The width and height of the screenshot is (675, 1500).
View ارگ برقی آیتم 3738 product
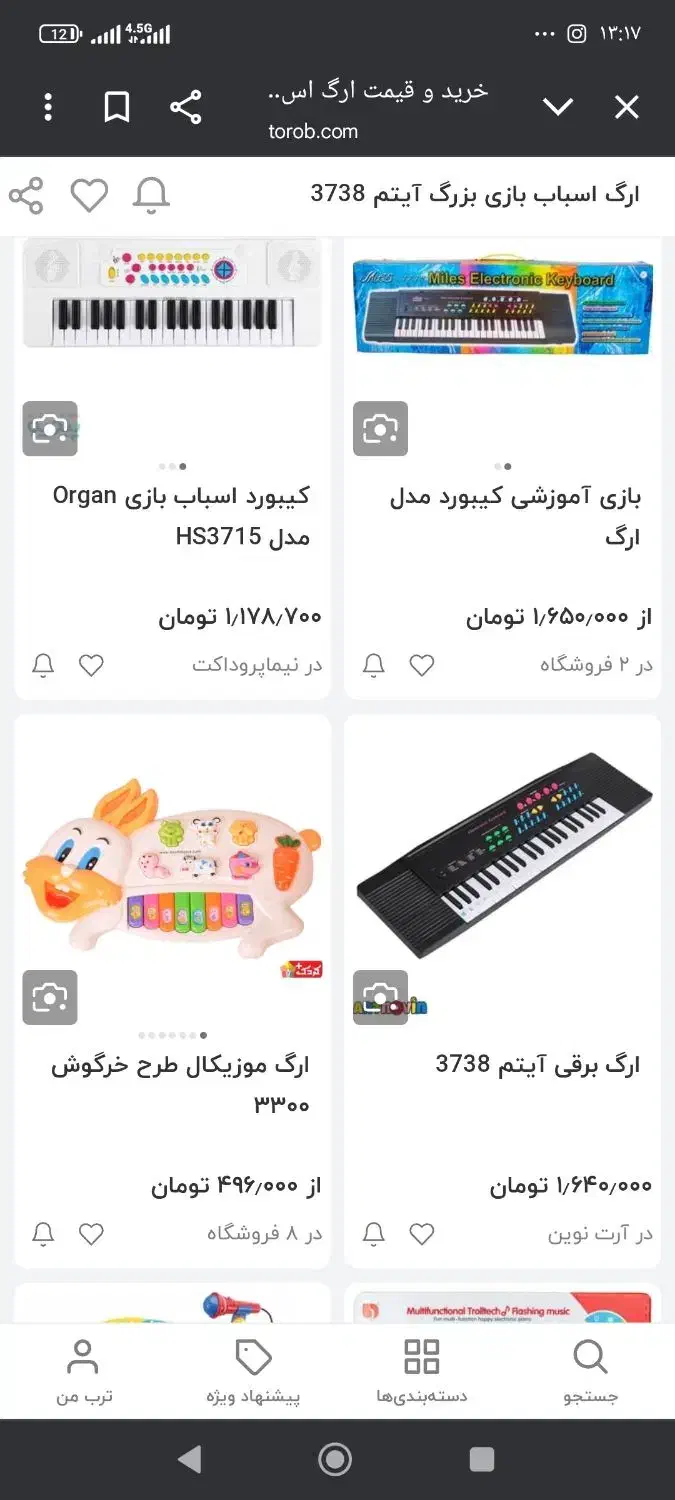point(537,1064)
